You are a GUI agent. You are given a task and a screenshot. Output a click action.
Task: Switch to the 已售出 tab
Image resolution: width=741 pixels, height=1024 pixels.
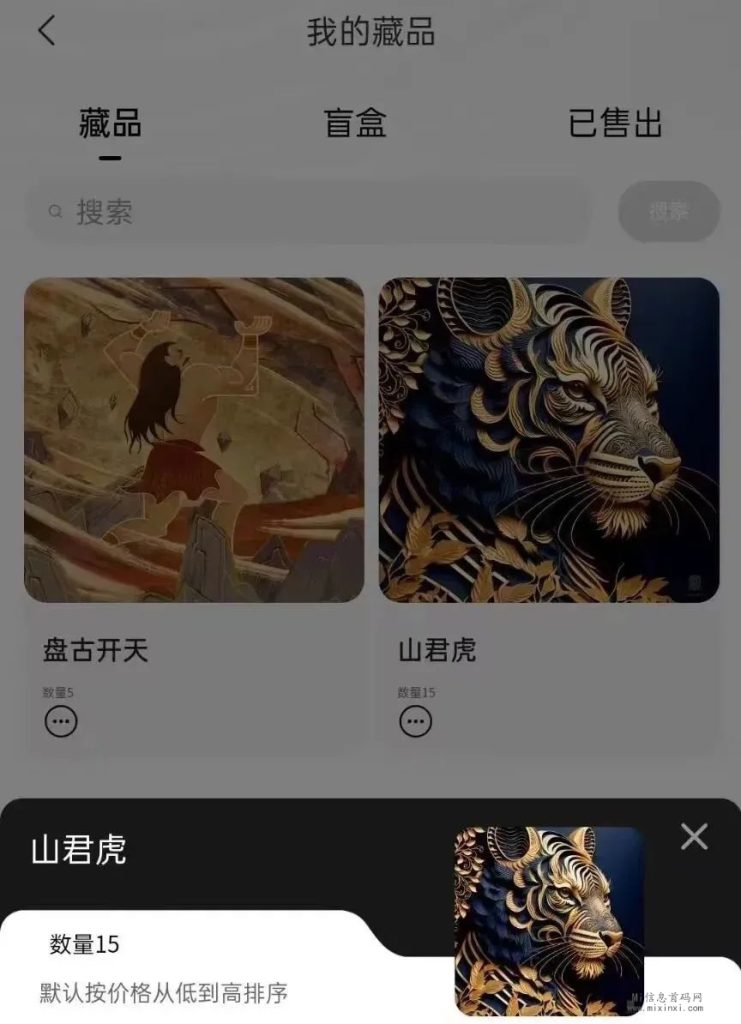coord(615,124)
